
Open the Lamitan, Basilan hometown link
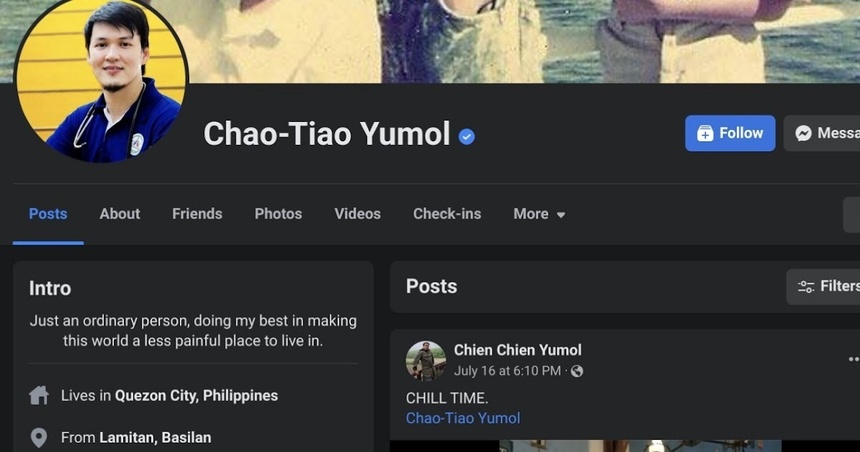[155, 437]
